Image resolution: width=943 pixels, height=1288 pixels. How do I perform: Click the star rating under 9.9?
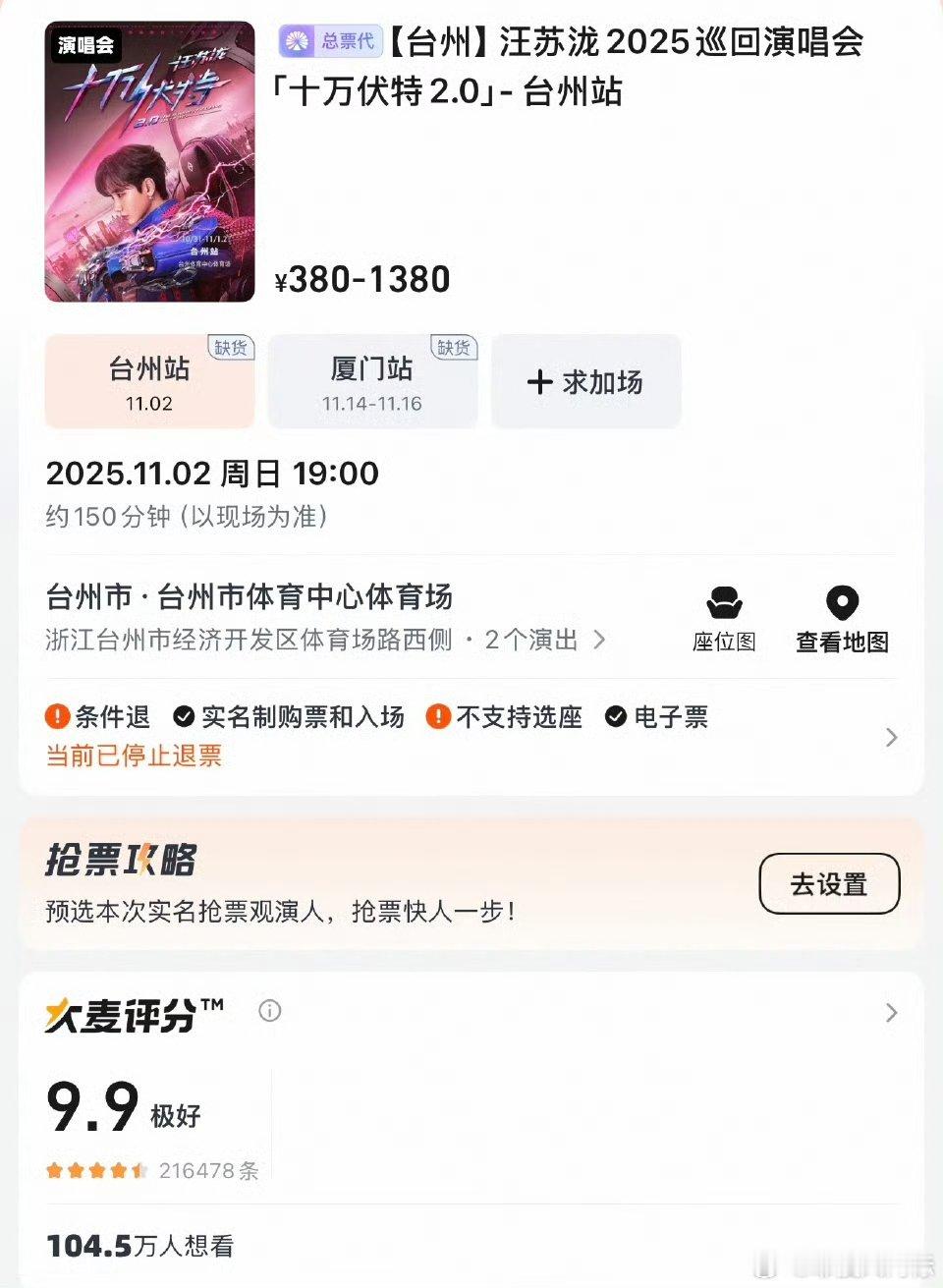pos(93,1170)
